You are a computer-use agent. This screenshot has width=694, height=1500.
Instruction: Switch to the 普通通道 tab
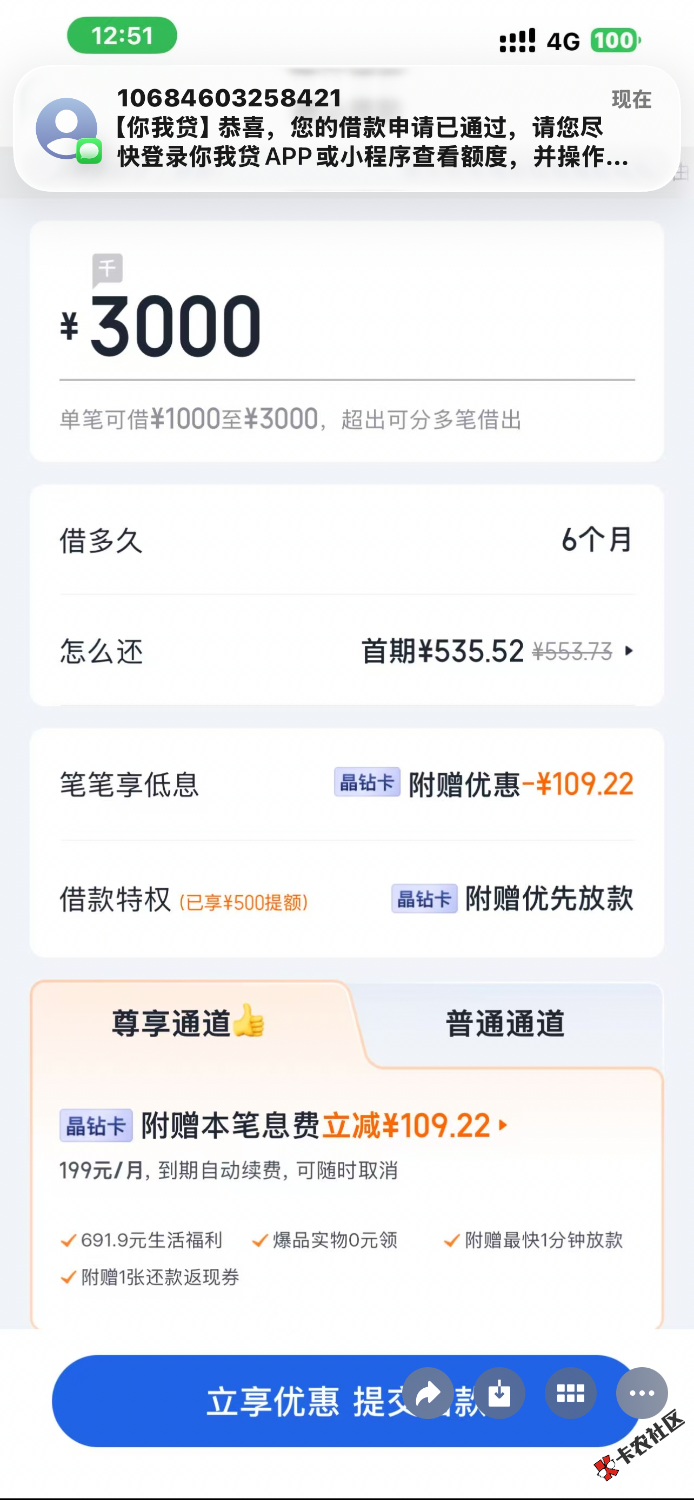[505, 1024]
